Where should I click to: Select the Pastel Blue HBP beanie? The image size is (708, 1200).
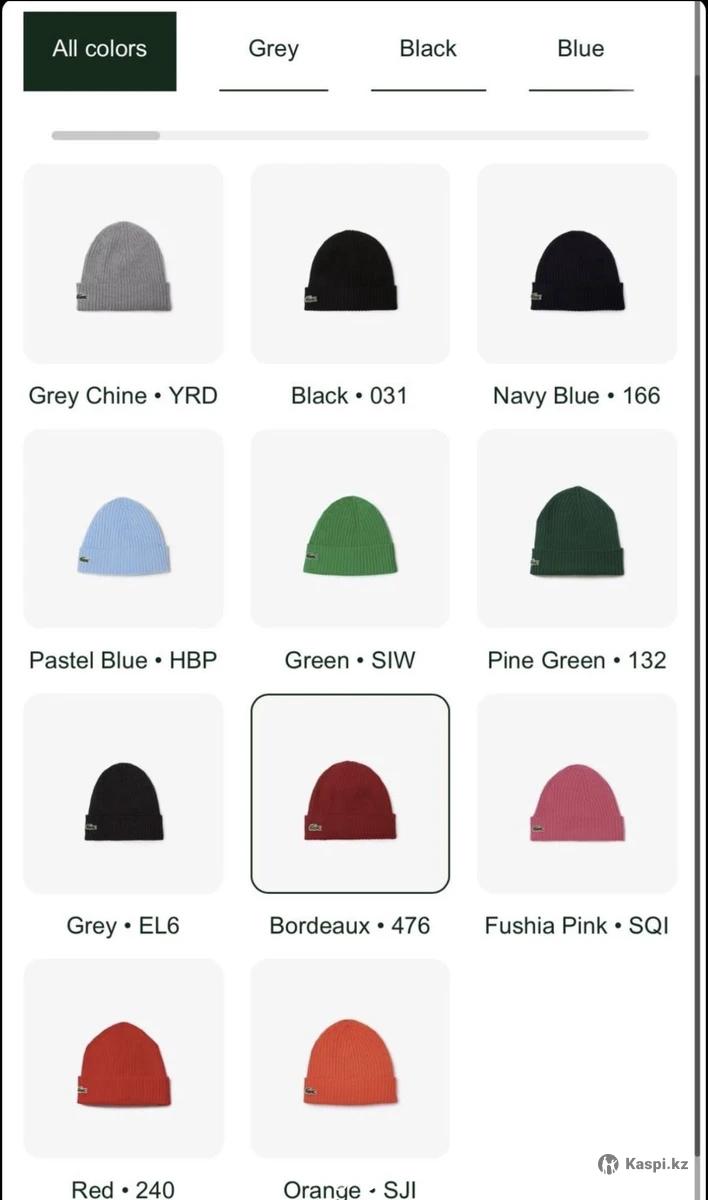123,530
